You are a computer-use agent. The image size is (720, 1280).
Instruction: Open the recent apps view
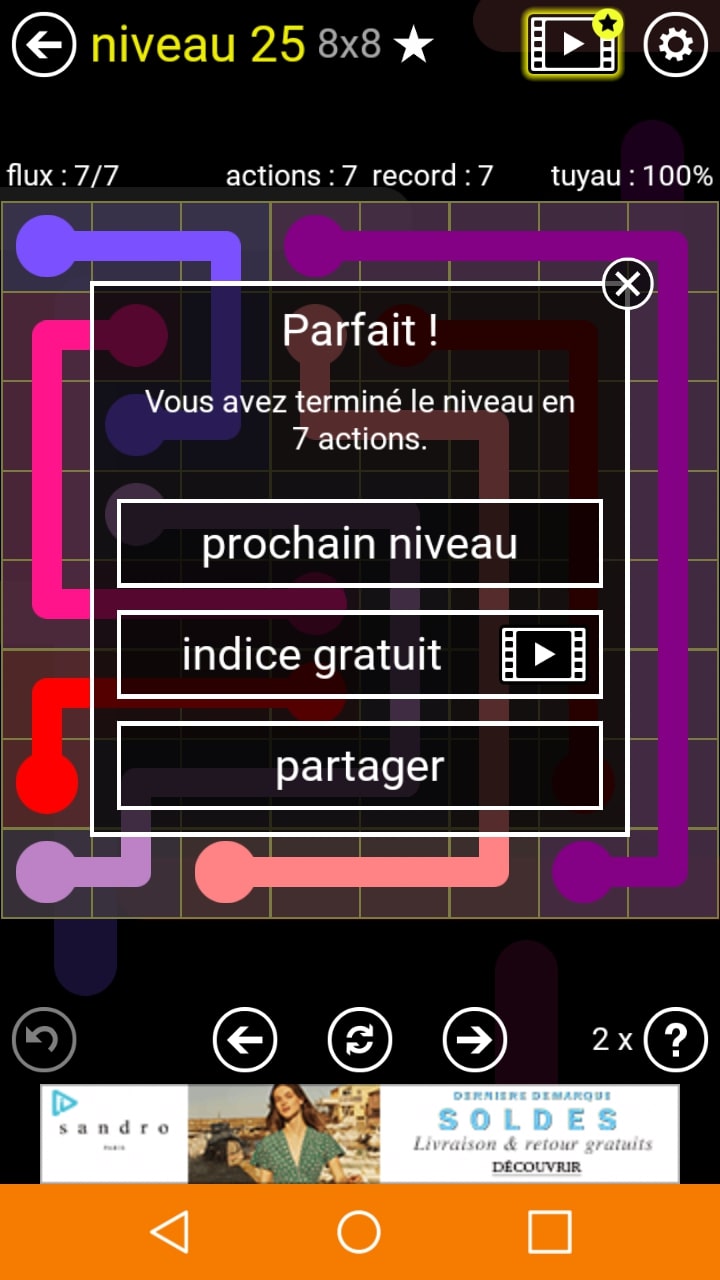point(549,1232)
